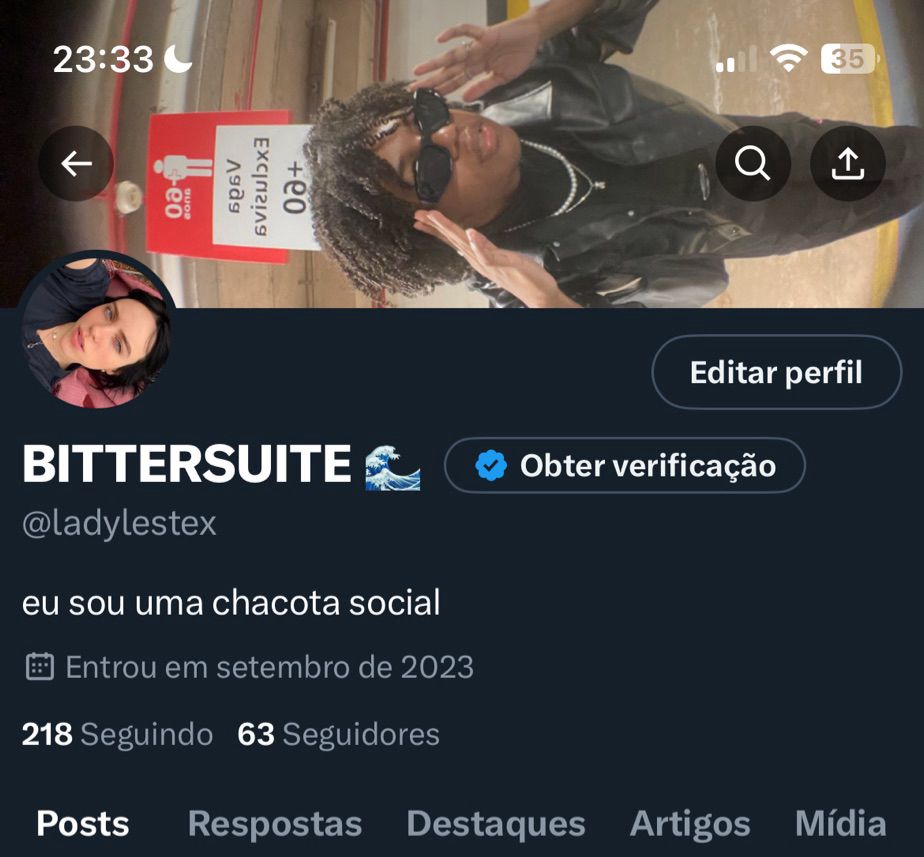Switch to the Respostas tab
The image size is (924, 857).
275,824
